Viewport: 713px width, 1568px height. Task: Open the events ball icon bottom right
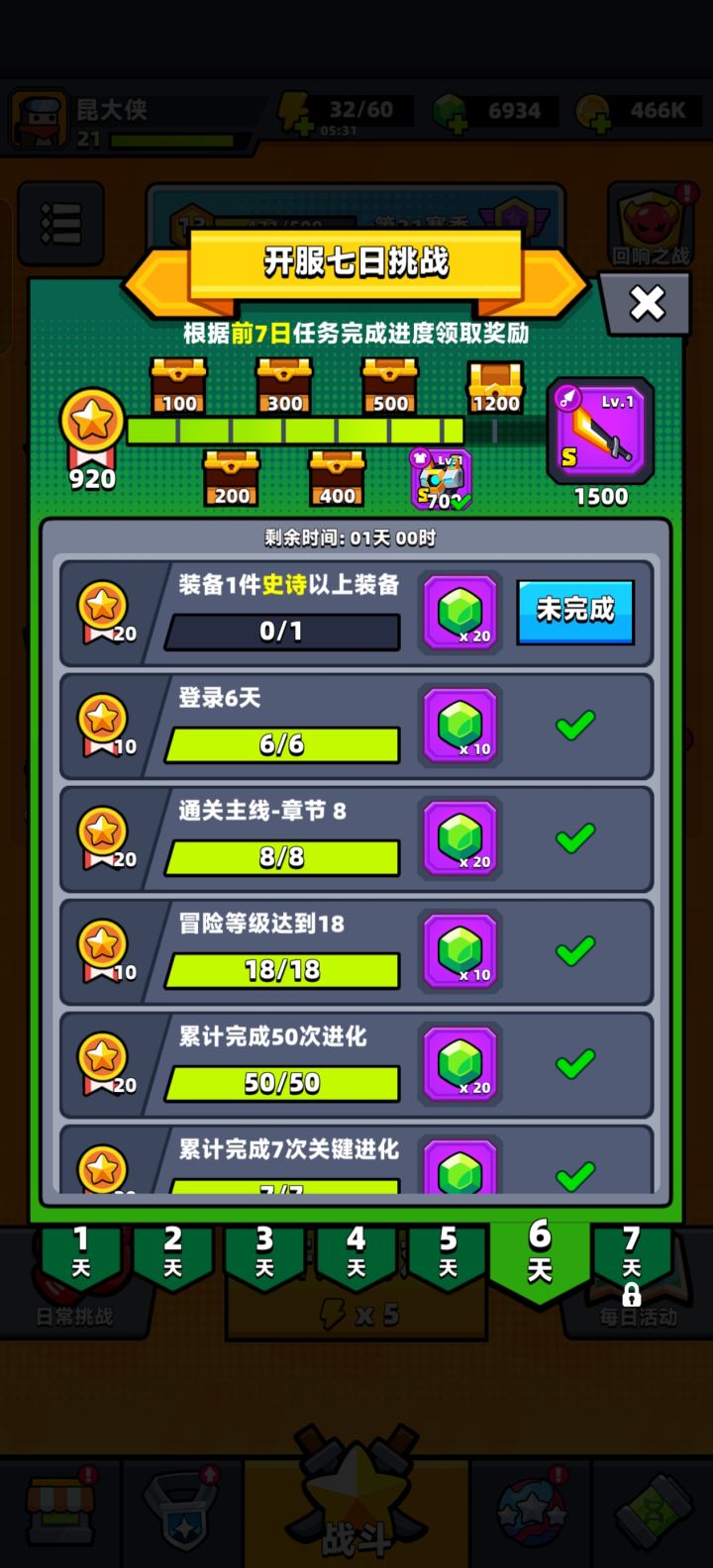tap(528, 1510)
